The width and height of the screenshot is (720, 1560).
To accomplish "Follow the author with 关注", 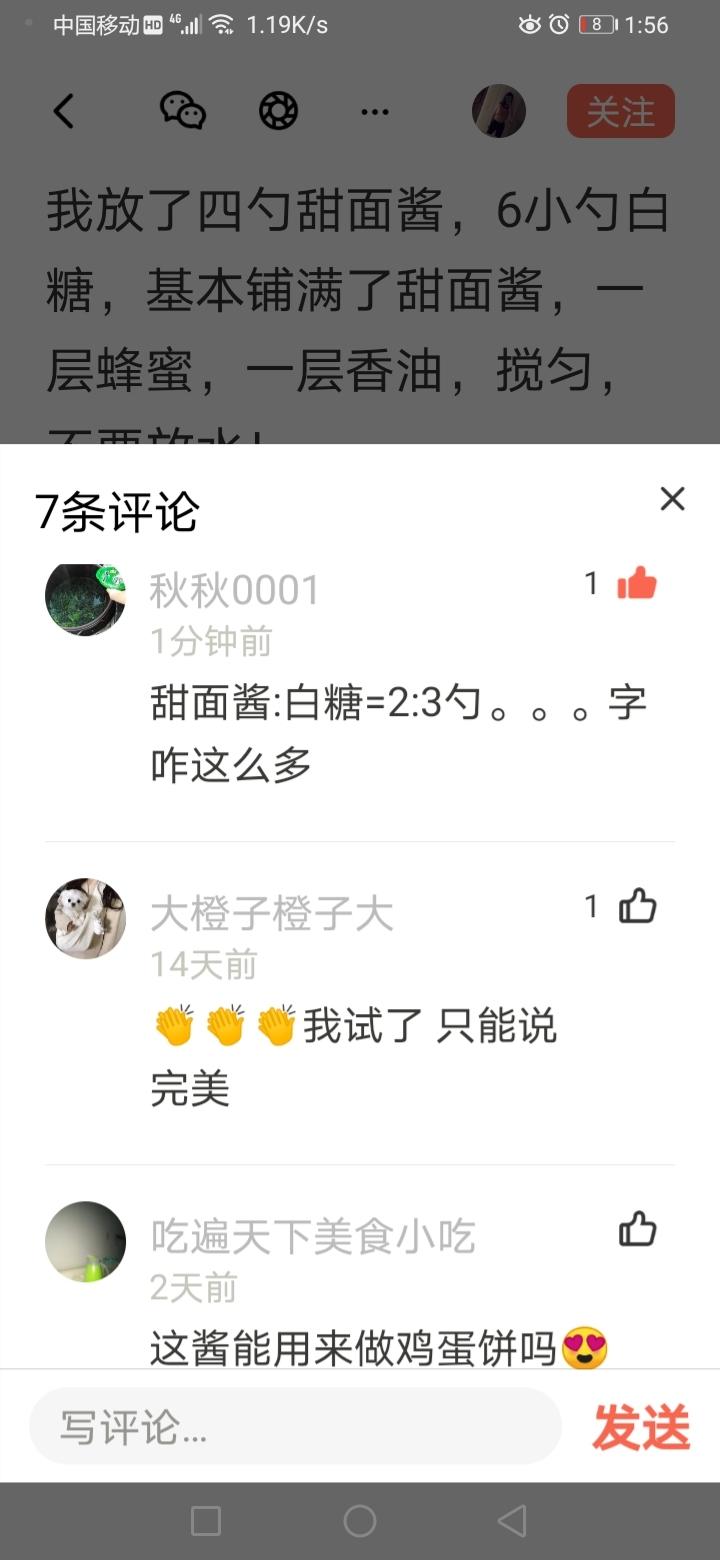I will point(620,111).
